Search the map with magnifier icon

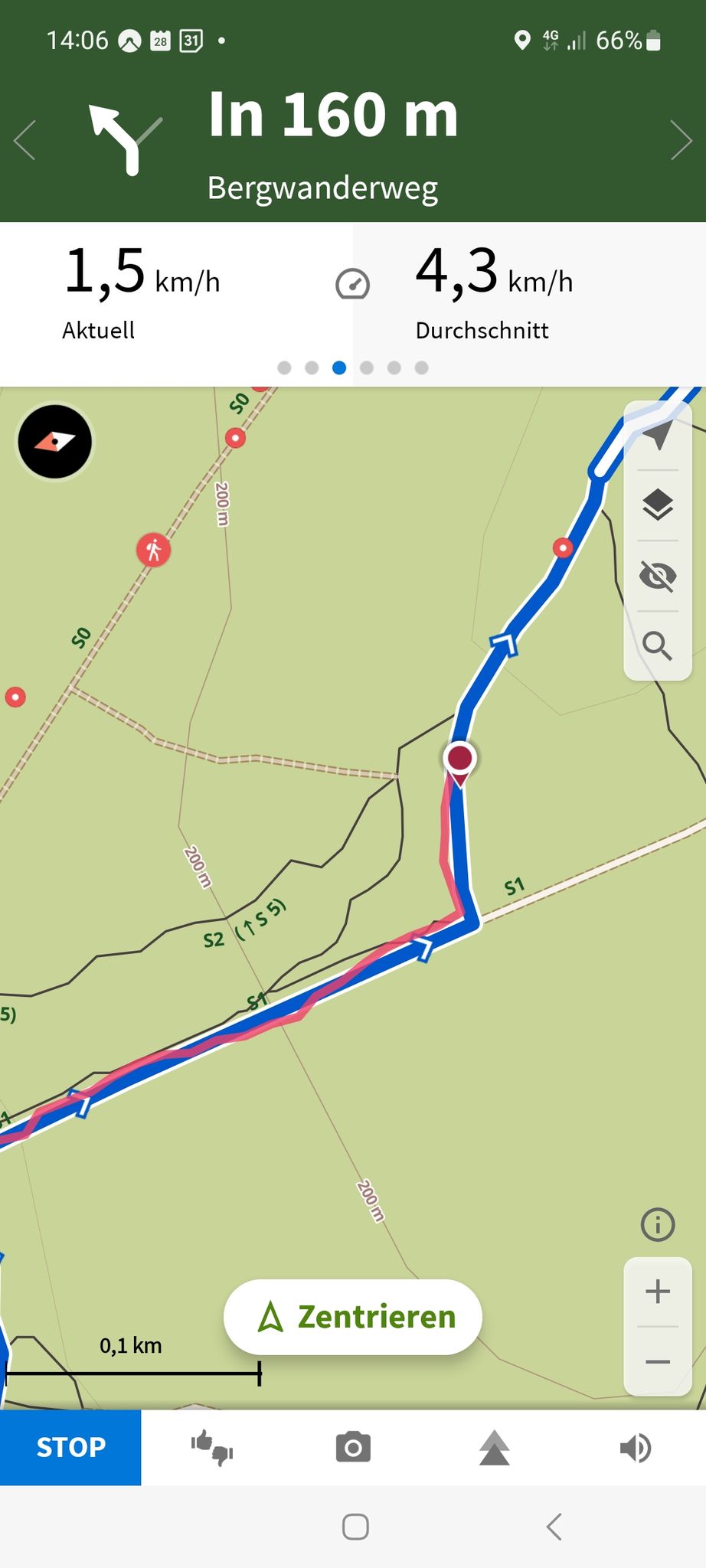[x=658, y=646]
